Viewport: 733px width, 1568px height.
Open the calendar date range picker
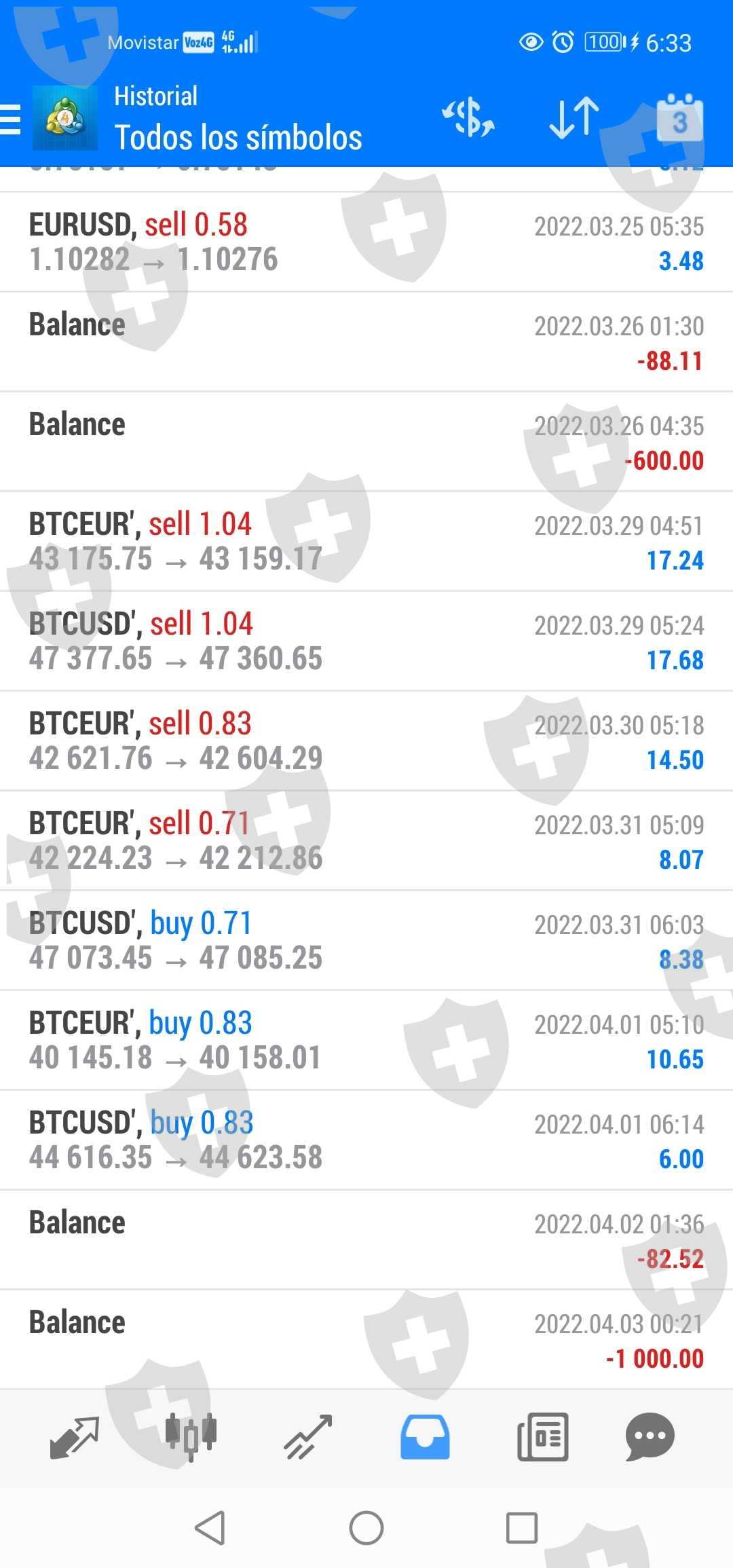(679, 119)
